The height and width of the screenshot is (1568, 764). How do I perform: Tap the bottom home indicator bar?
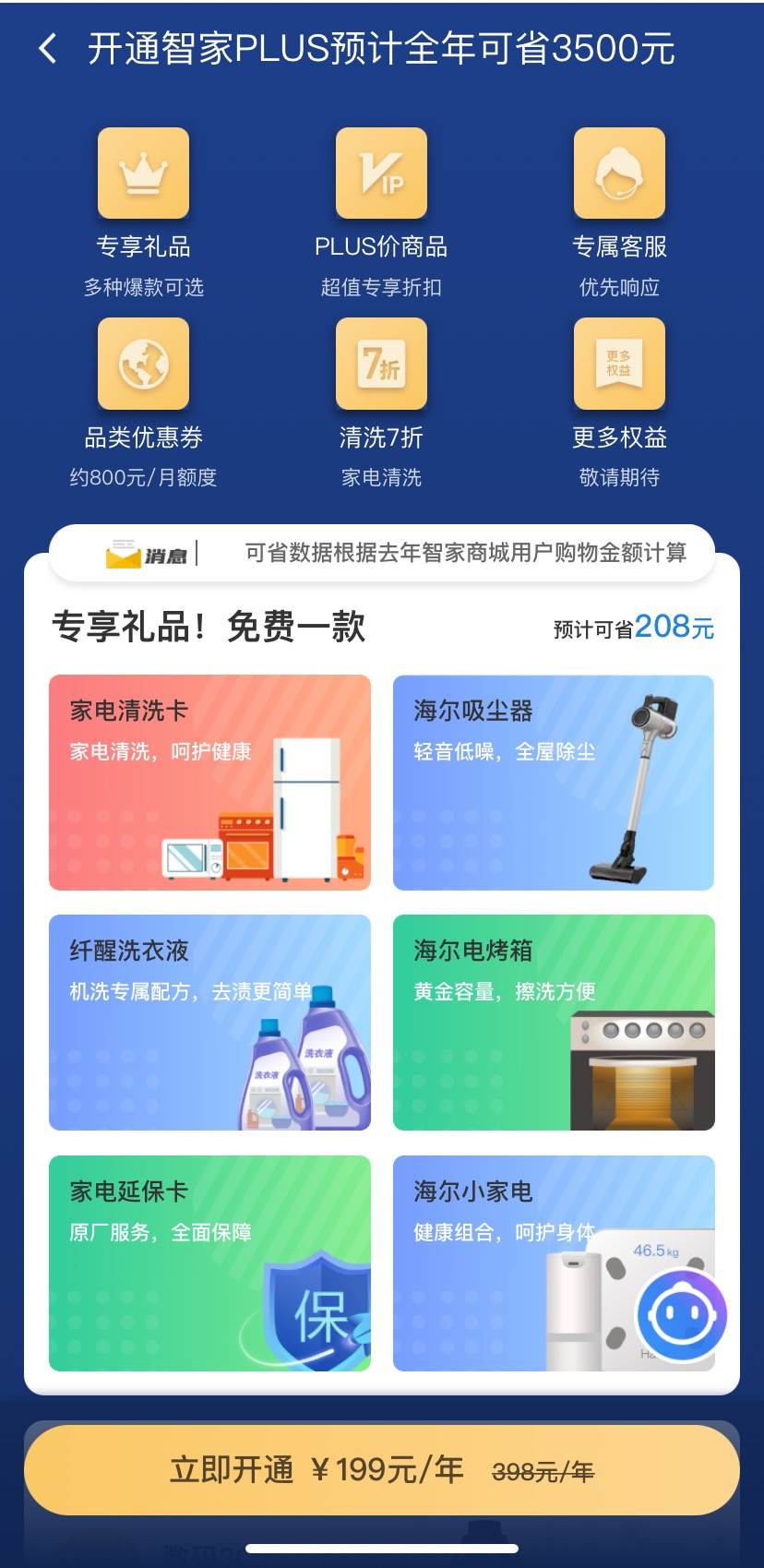382,1548
